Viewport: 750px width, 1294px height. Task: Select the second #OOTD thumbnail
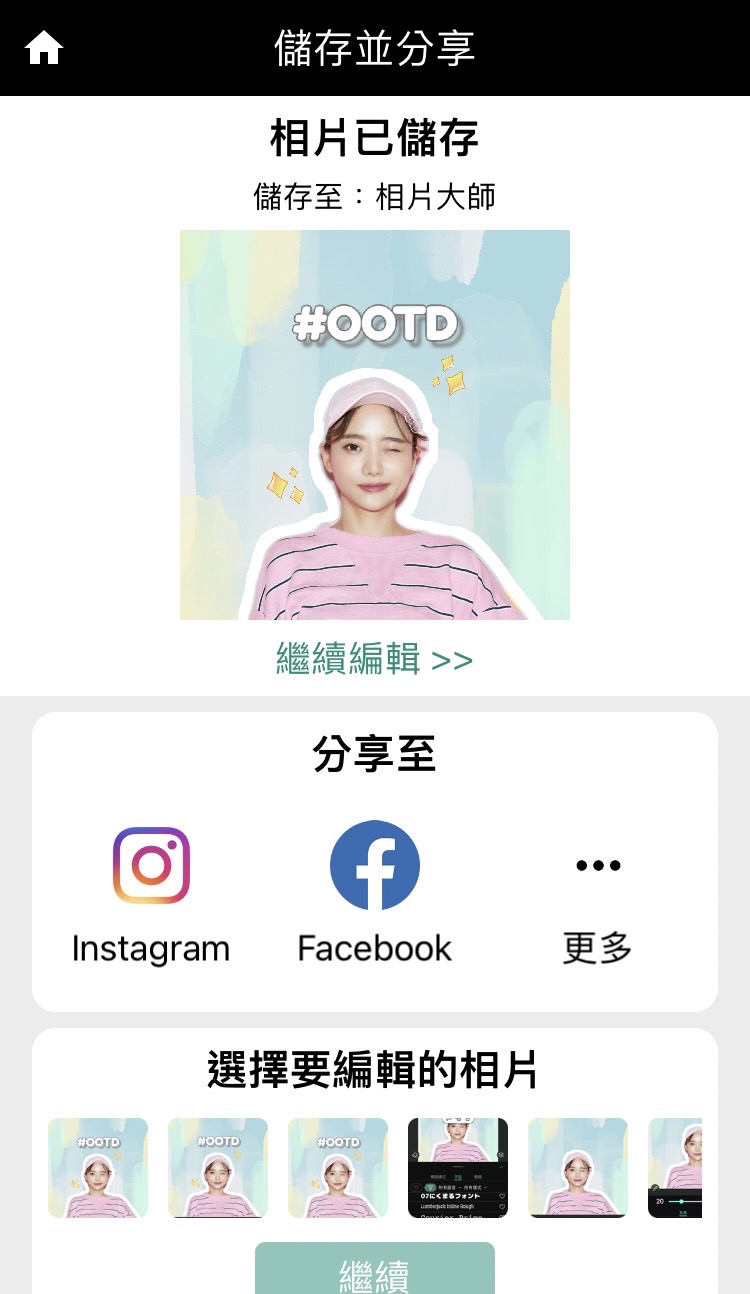pyautogui.click(x=217, y=1167)
